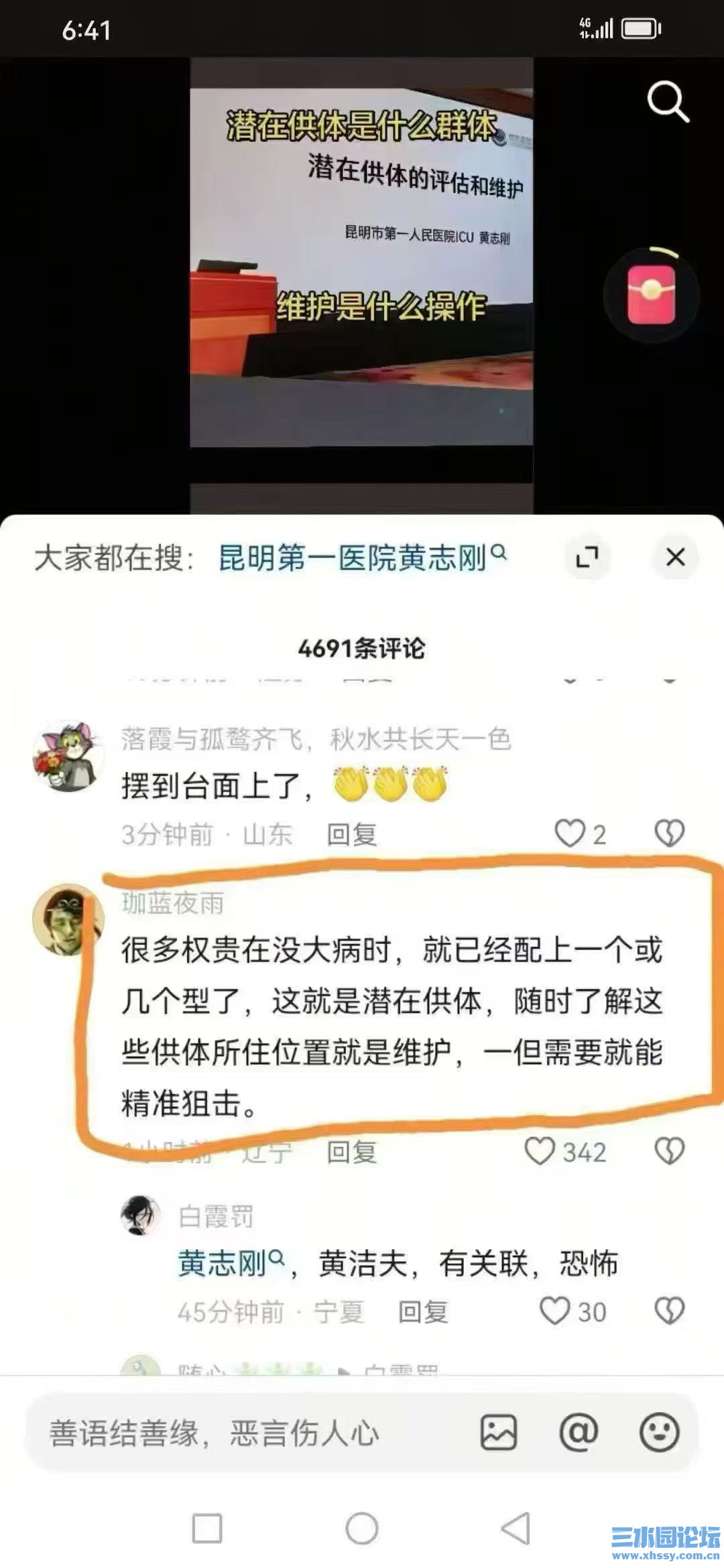Dislike the comment 摆到台面上了
Viewport: 724px width, 1568px height.
tap(669, 834)
